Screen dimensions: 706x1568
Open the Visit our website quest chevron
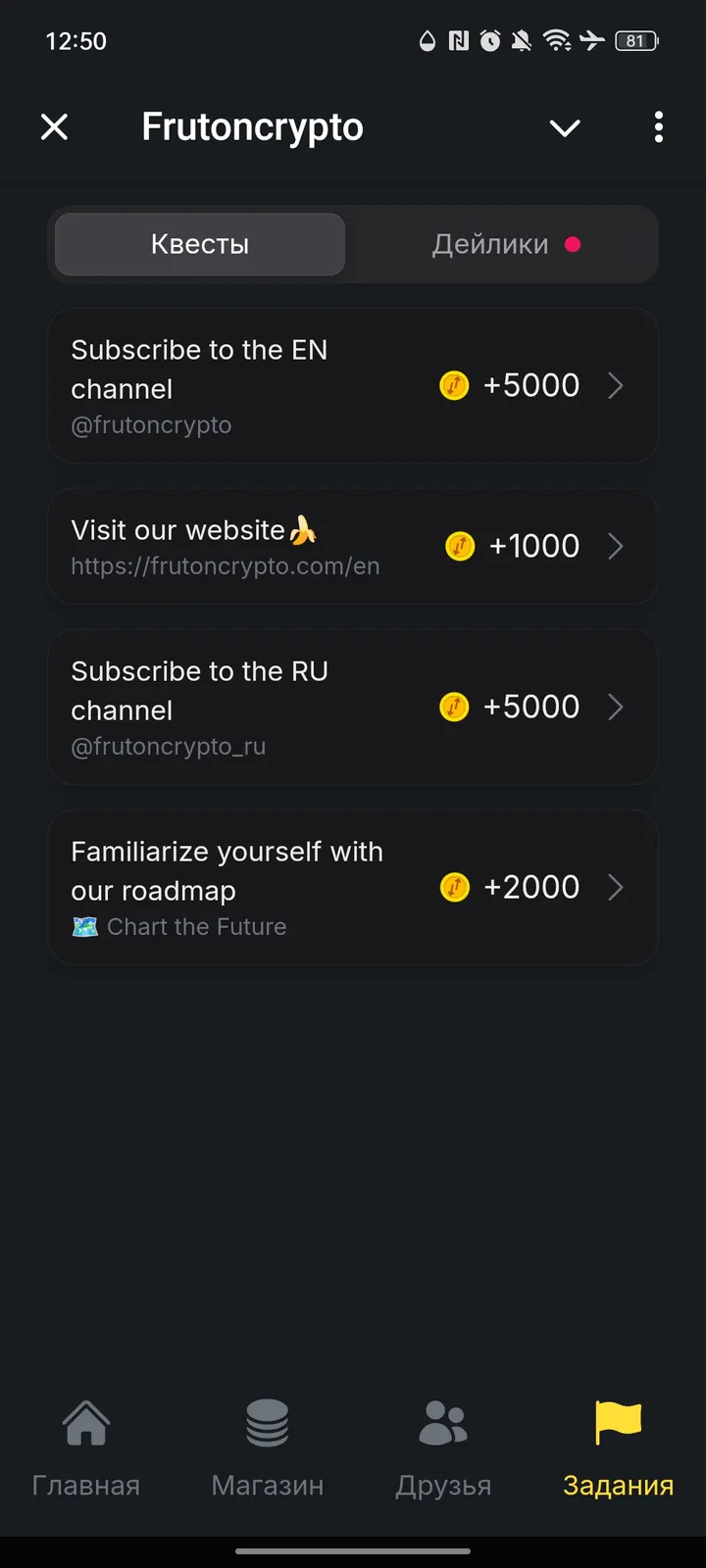(616, 546)
